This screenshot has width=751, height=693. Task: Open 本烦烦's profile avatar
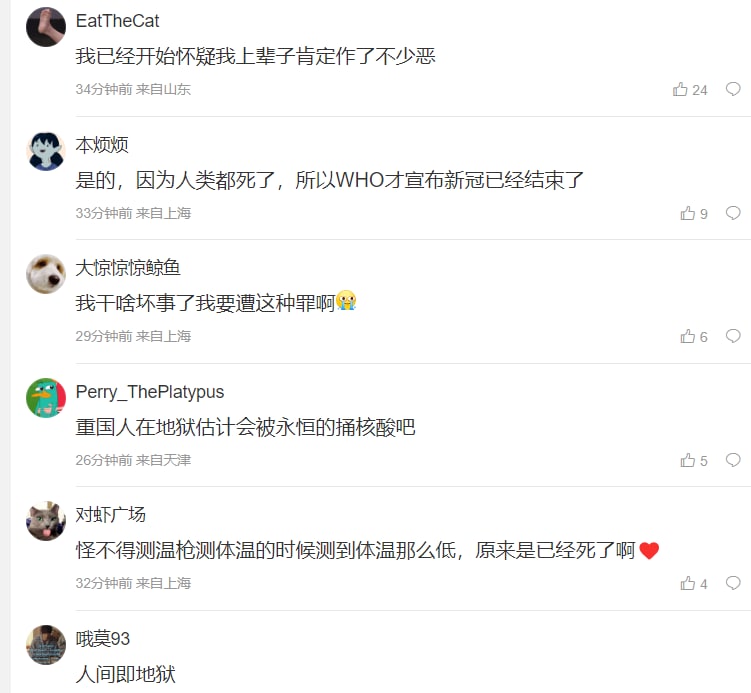[x=45, y=151]
